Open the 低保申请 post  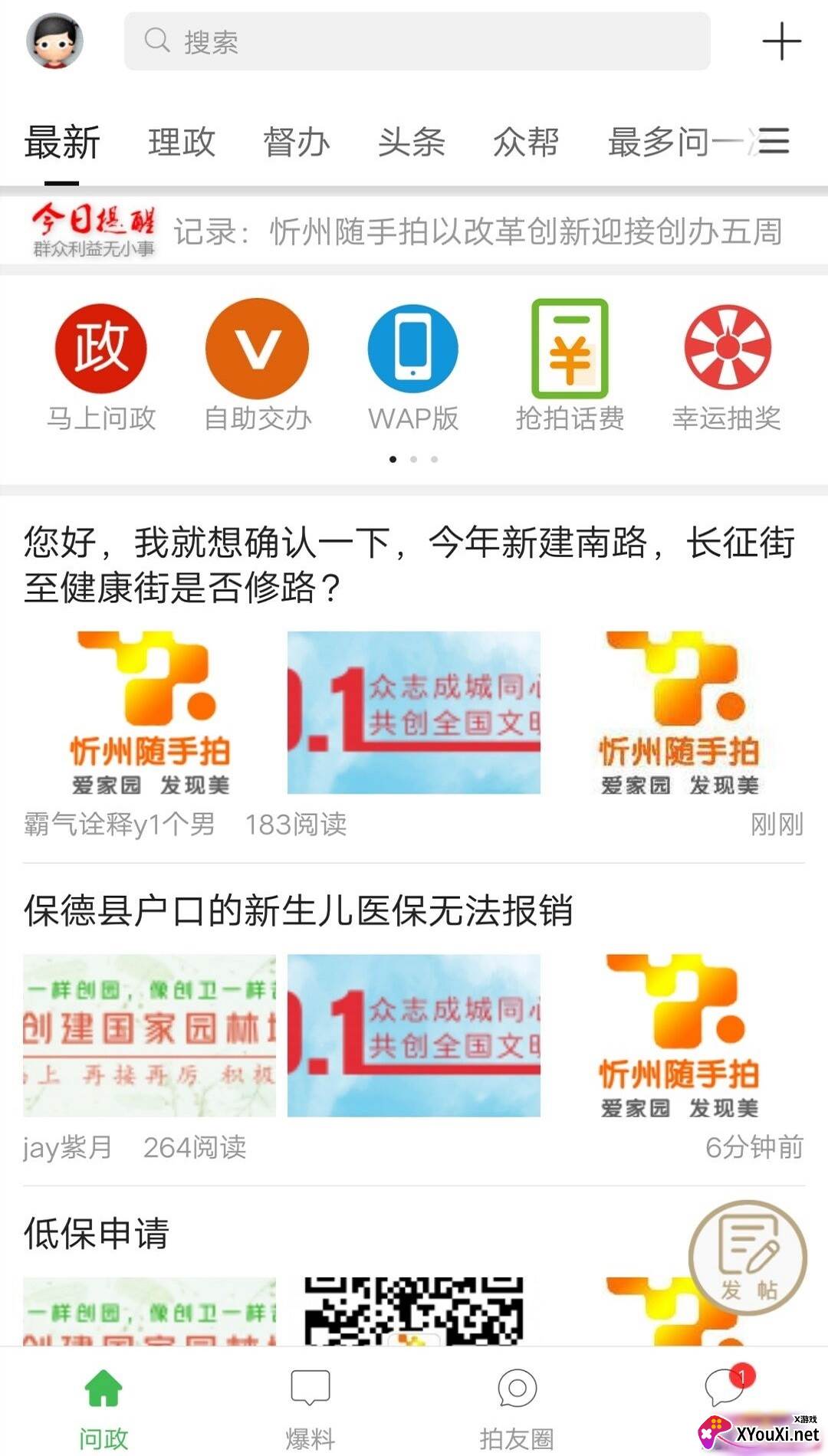pos(97,1234)
